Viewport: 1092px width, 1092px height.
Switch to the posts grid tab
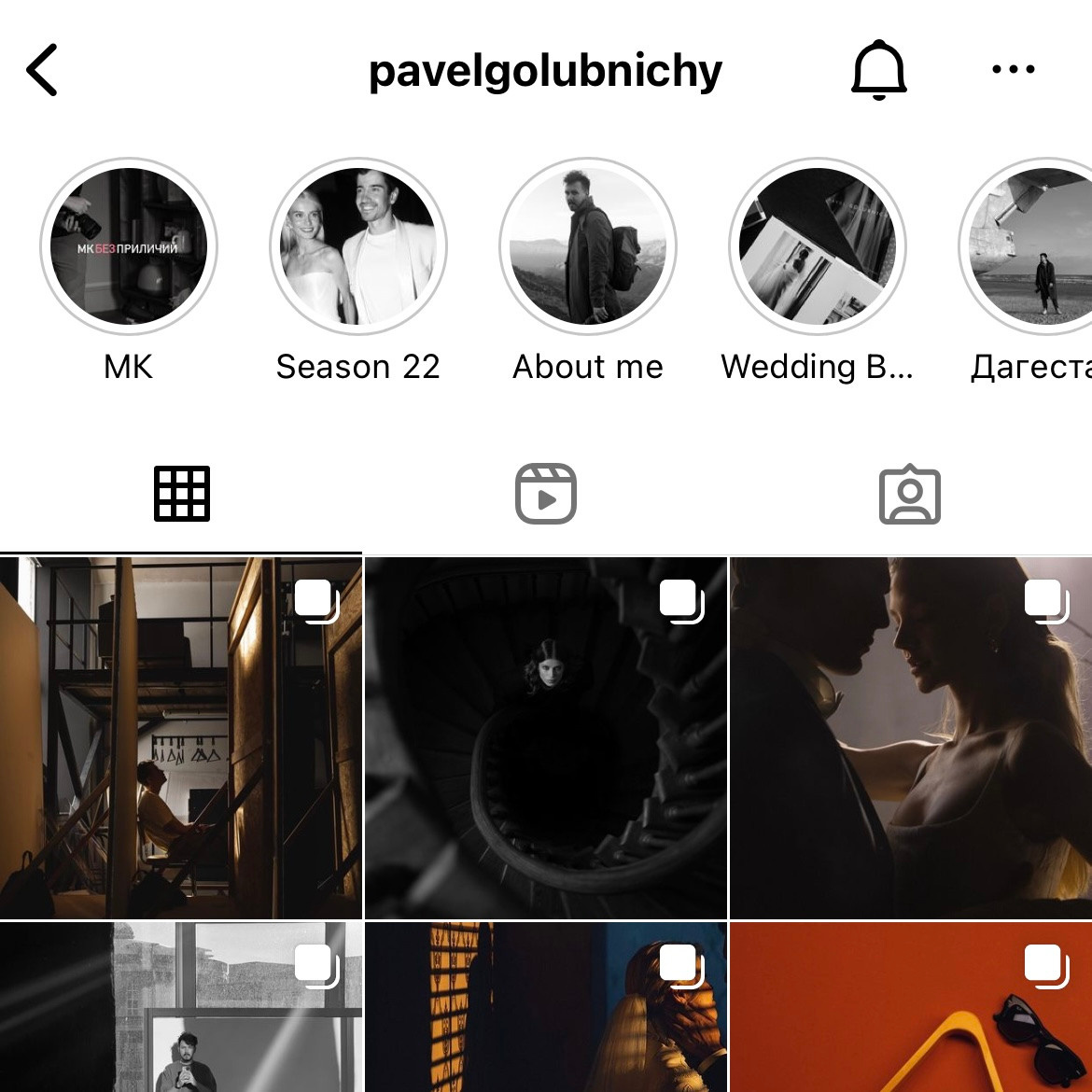pyautogui.click(x=182, y=493)
